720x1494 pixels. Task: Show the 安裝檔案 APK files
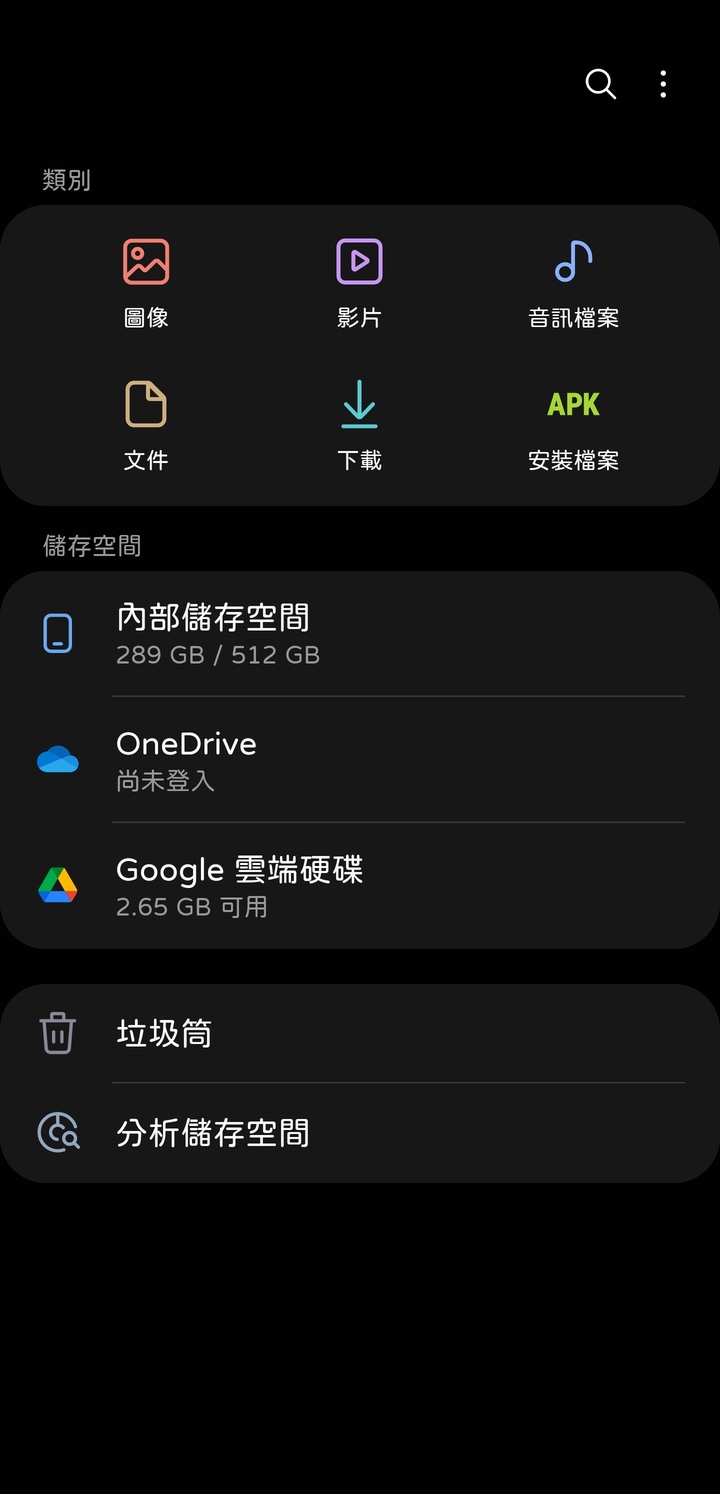pyautogui.click(x=573, y=426)
